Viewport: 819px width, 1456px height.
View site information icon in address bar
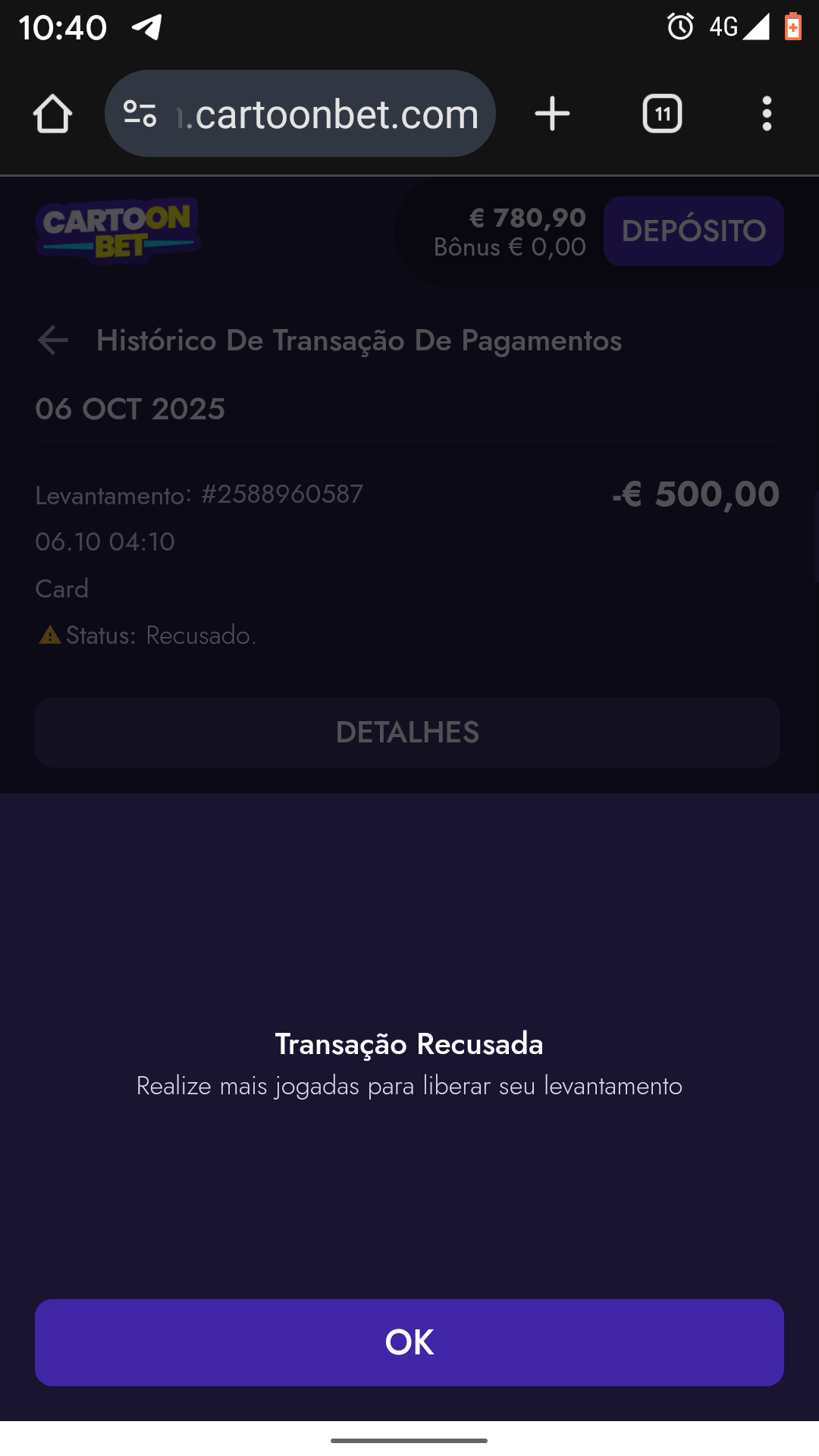coord(140,114)
